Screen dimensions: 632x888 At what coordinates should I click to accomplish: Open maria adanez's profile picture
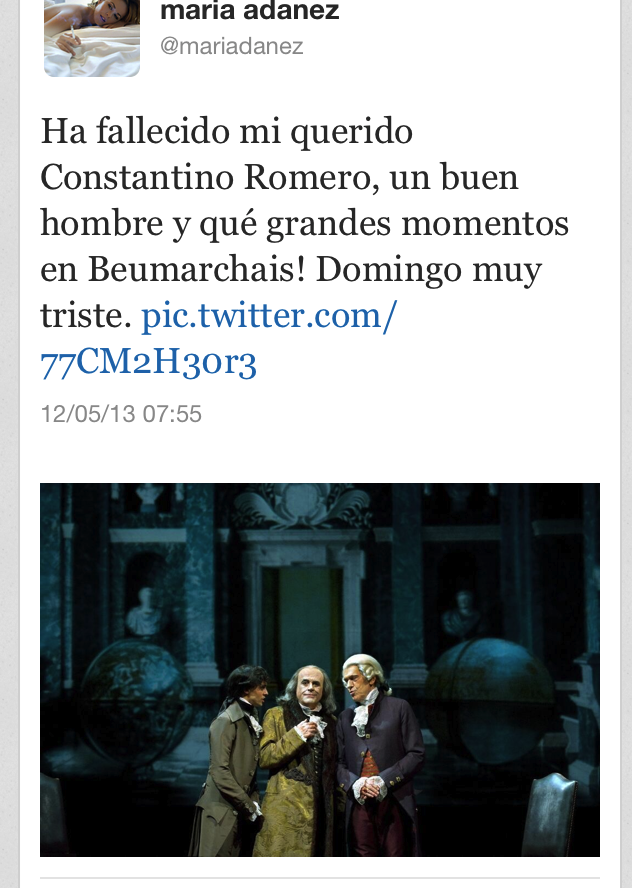click(x=91, y=38)
